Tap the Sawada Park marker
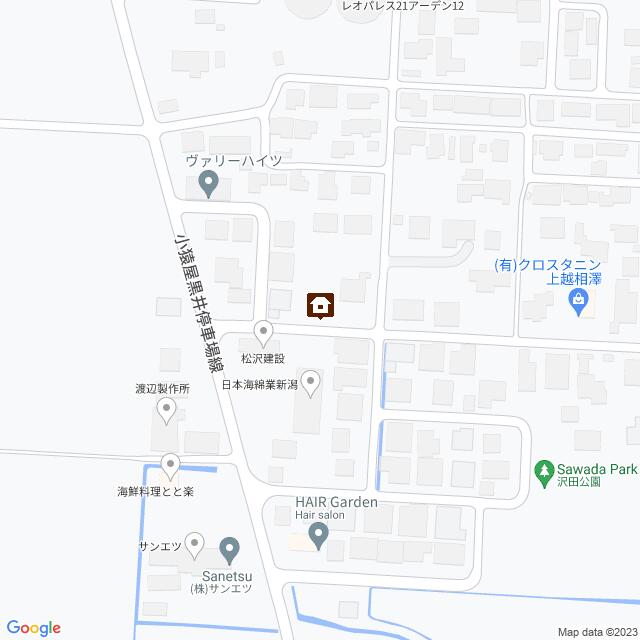640x640 pixels. [x=544, y=468]
